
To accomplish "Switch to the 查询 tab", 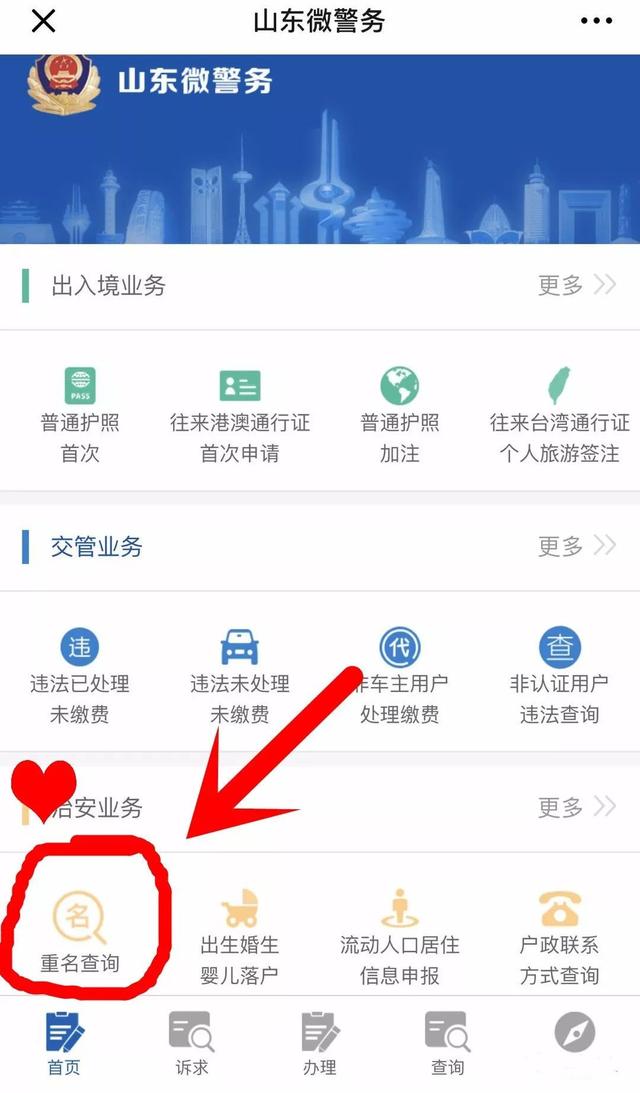I will [x=447, y=1044].
